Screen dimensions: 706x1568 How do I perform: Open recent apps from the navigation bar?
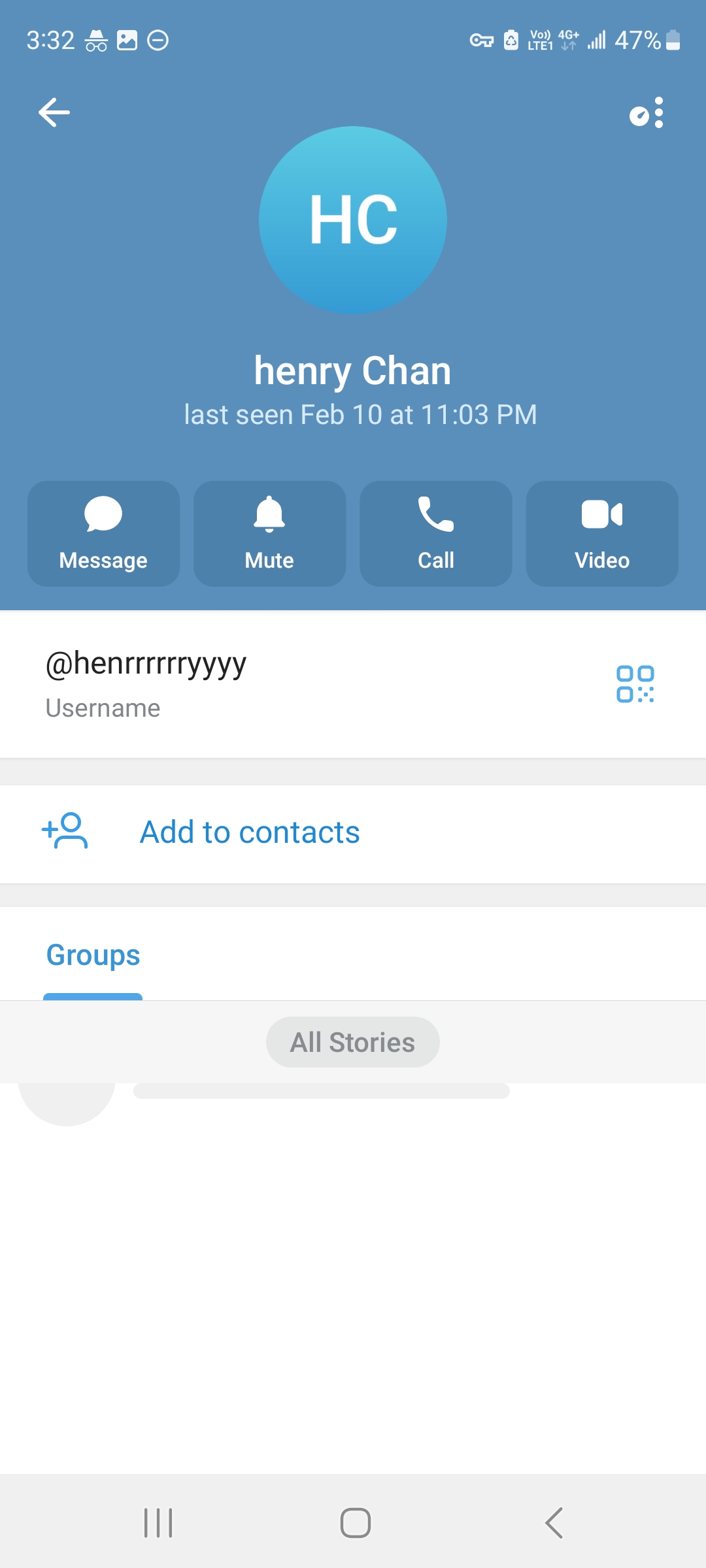click(158, 1523)
